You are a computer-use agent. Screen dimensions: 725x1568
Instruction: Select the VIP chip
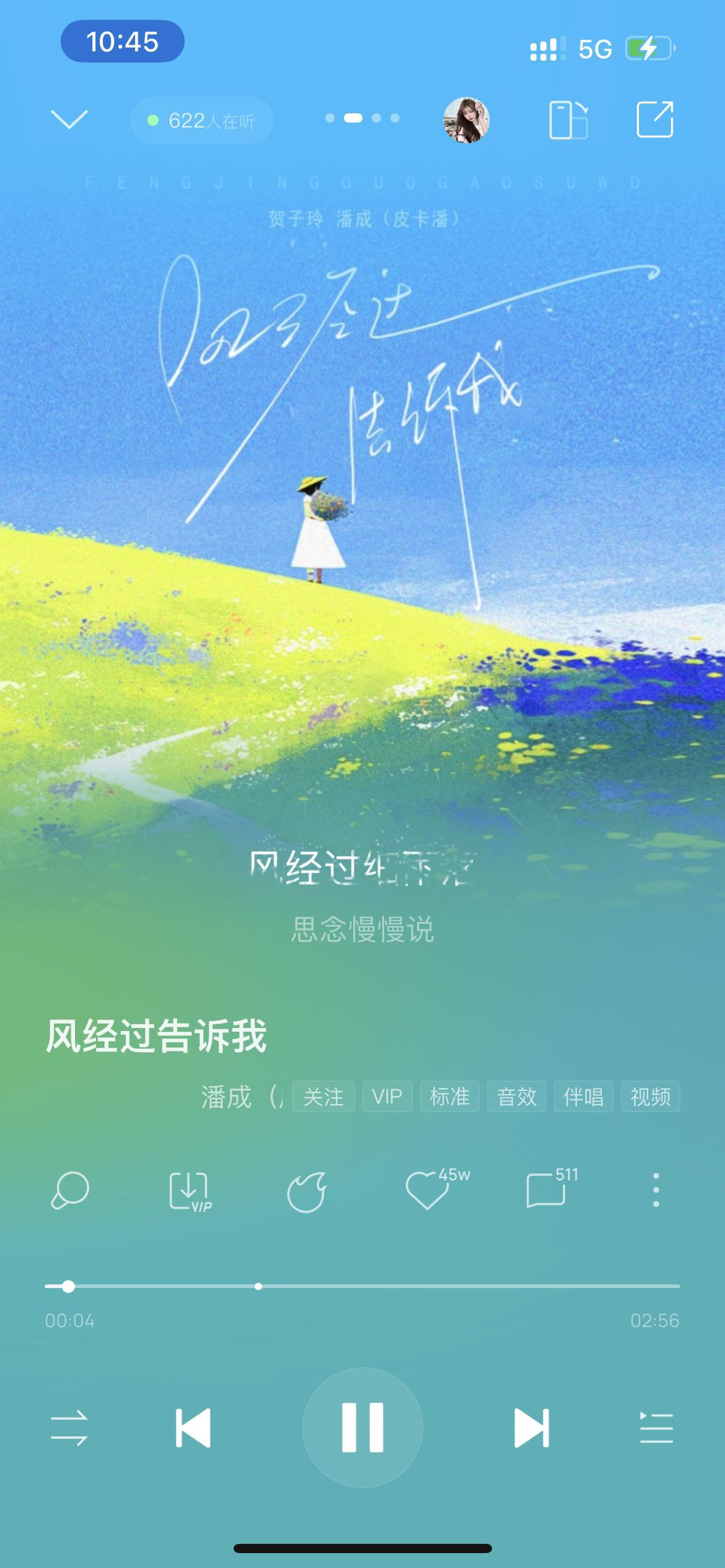click(x=387, y=1097)
